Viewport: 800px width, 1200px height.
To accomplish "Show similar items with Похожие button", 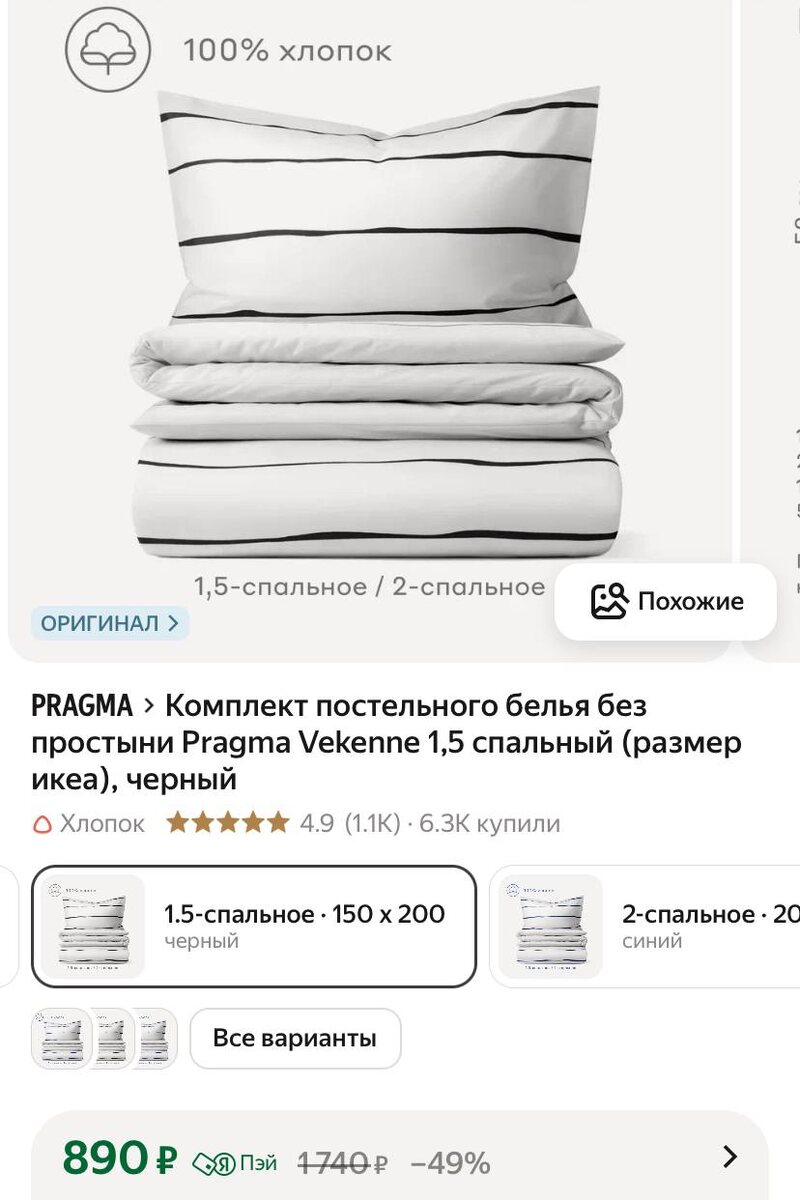I will pos(666,601).
